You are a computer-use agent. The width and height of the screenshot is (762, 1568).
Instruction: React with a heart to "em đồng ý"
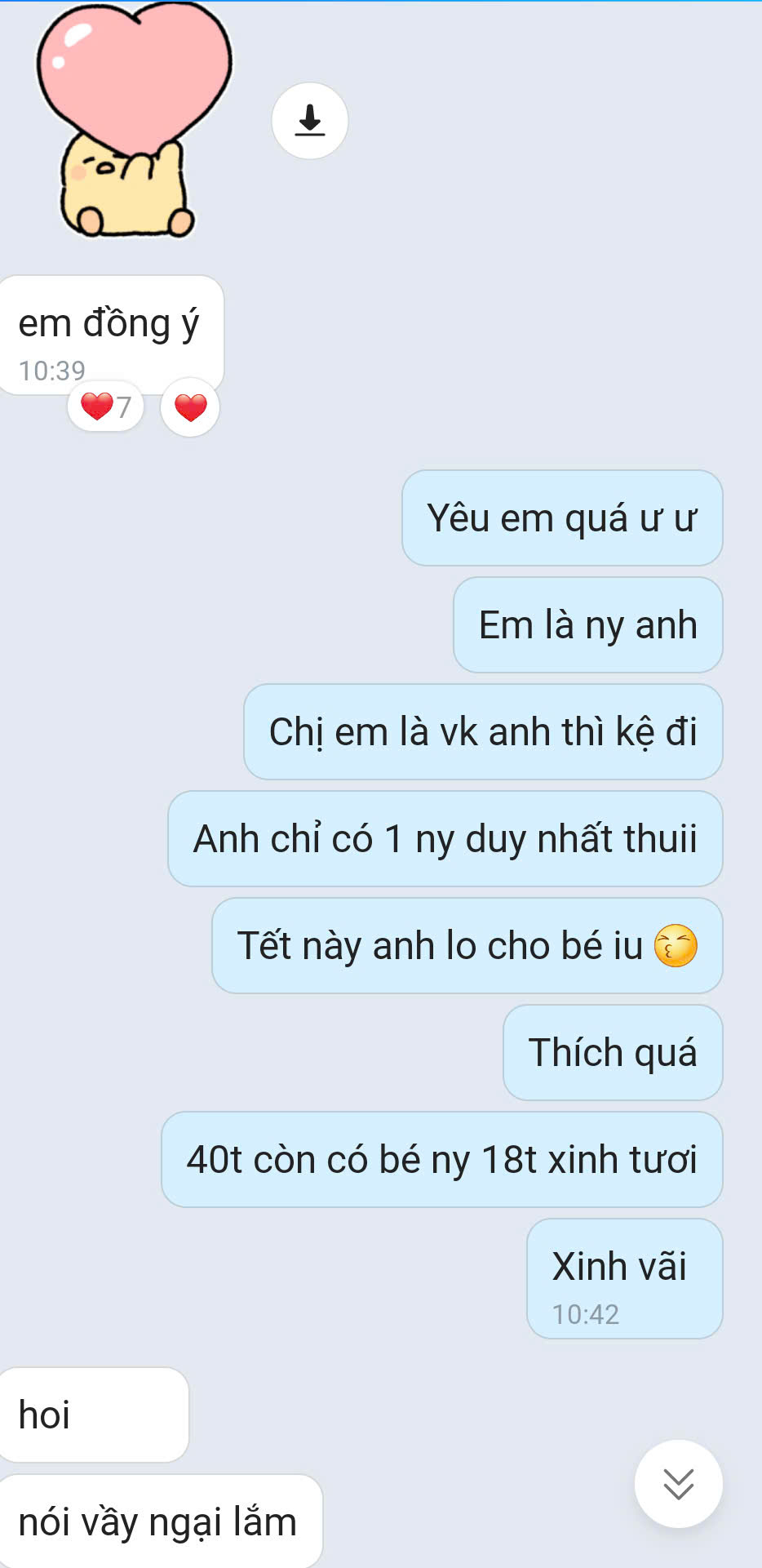pos(190,407)
